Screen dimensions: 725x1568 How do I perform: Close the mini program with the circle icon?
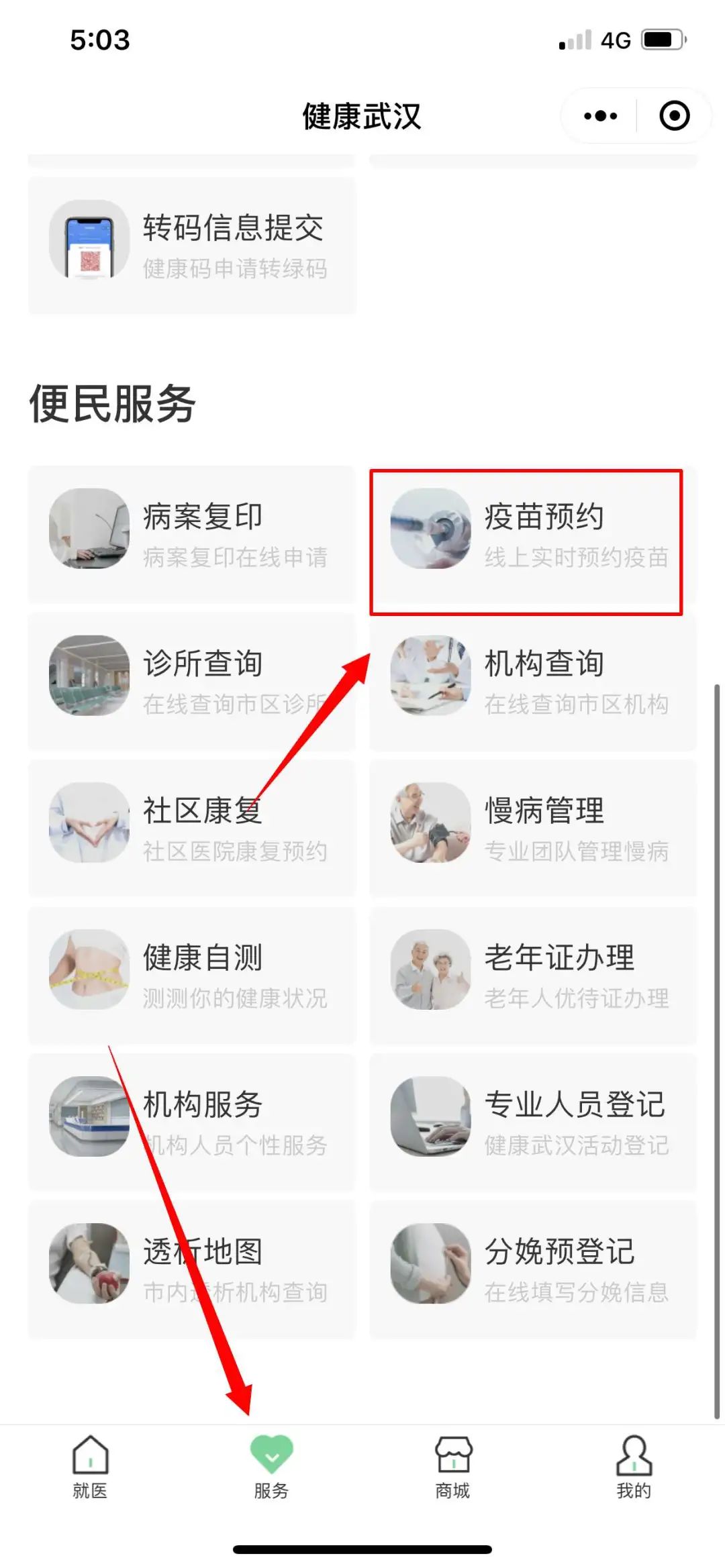[674, 116]
